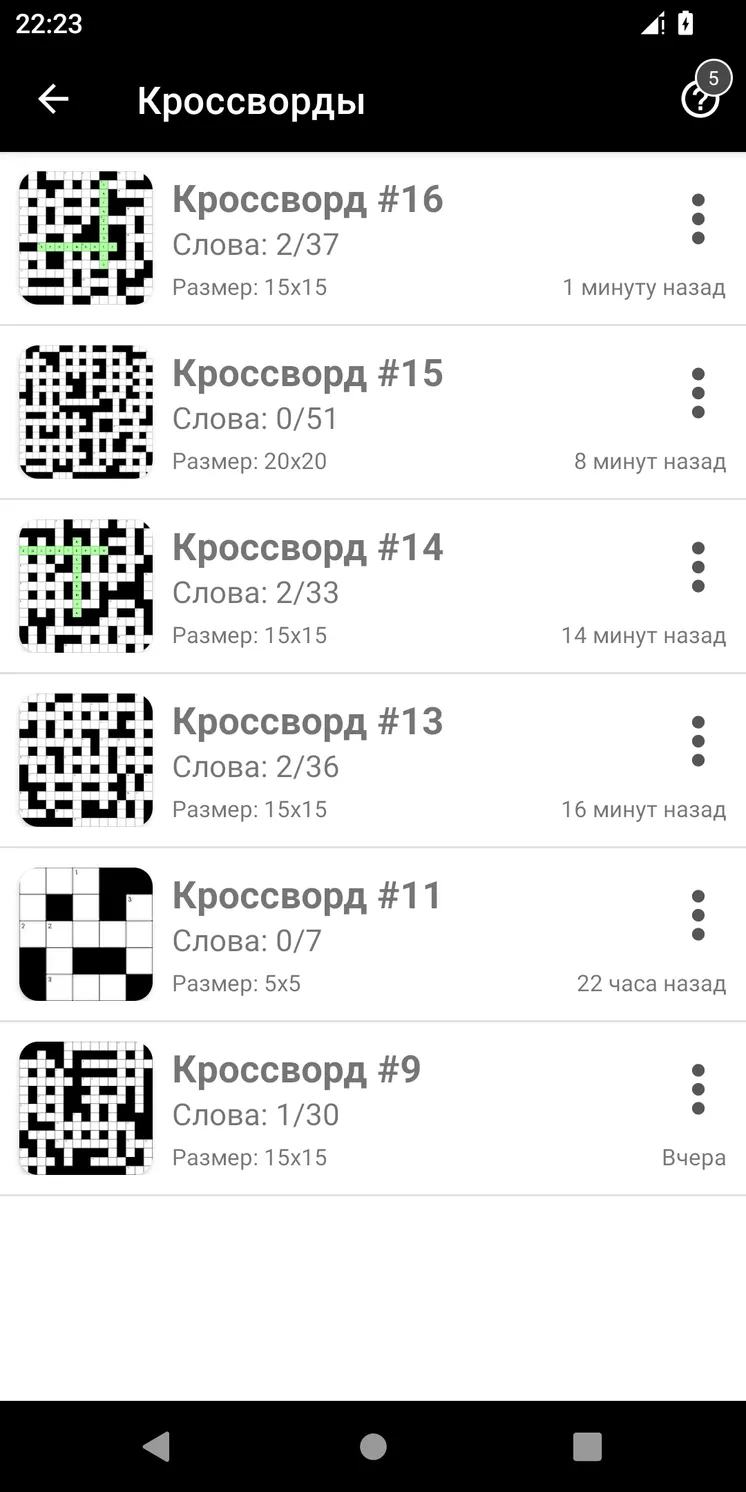Screen dimensions: 746x1492
Task: Tap the three-dot menu for Кроссворд #14
Action: click(x=698, y=567)
